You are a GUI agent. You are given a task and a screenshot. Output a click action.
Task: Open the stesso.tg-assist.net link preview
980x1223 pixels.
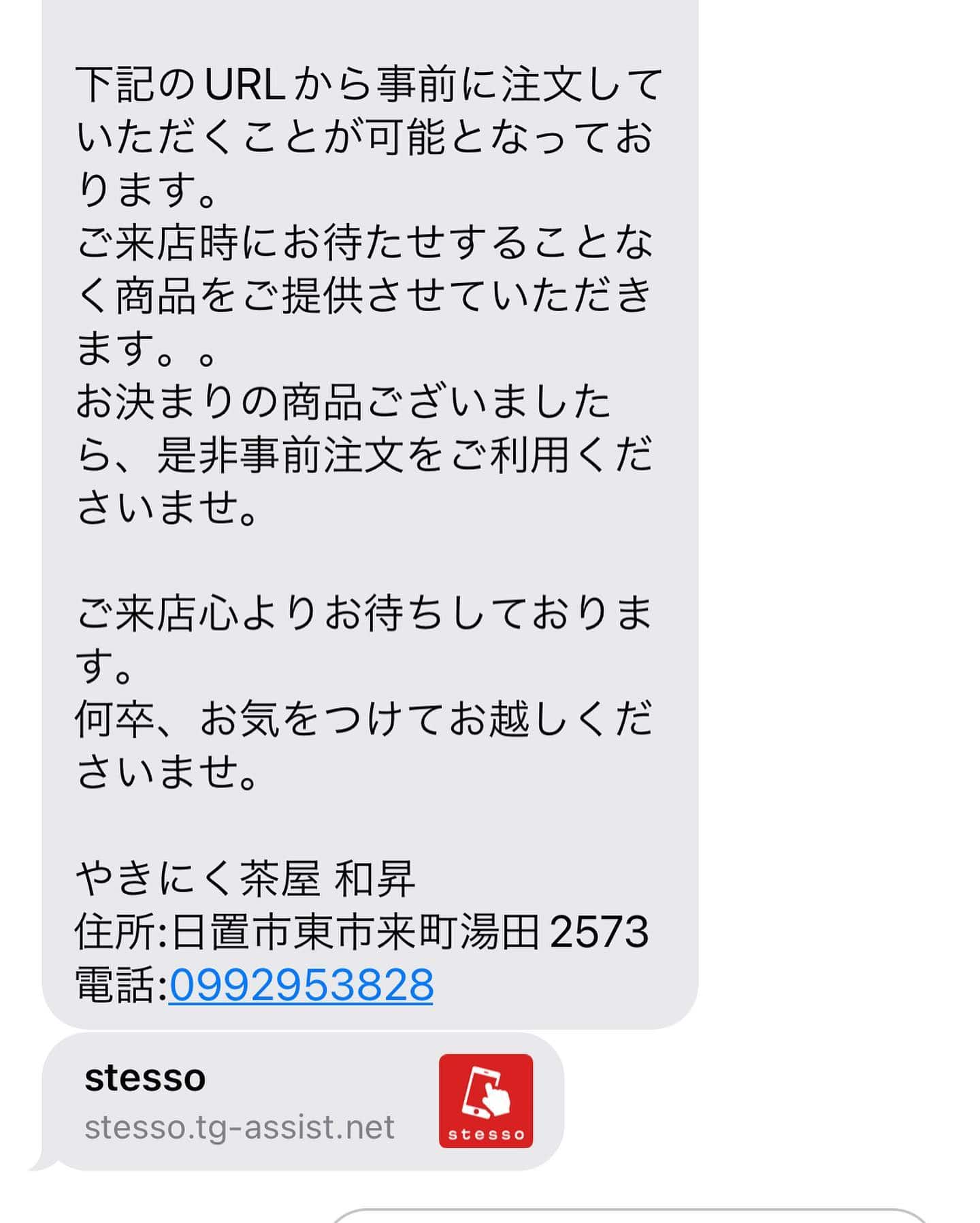pyautogui.click(x=304, y=1102)
